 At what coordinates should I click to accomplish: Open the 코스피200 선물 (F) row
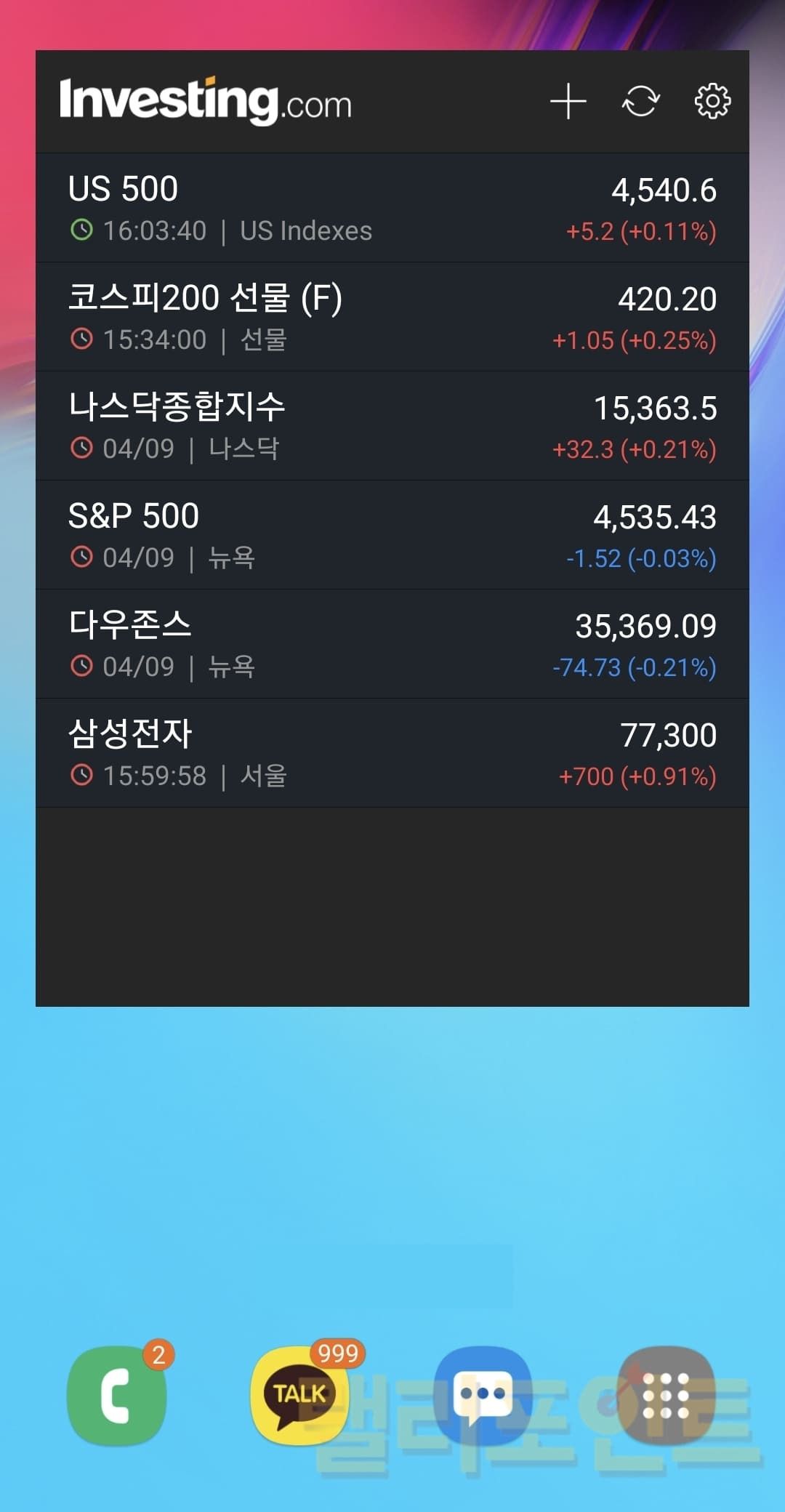(x=392, y=317)
